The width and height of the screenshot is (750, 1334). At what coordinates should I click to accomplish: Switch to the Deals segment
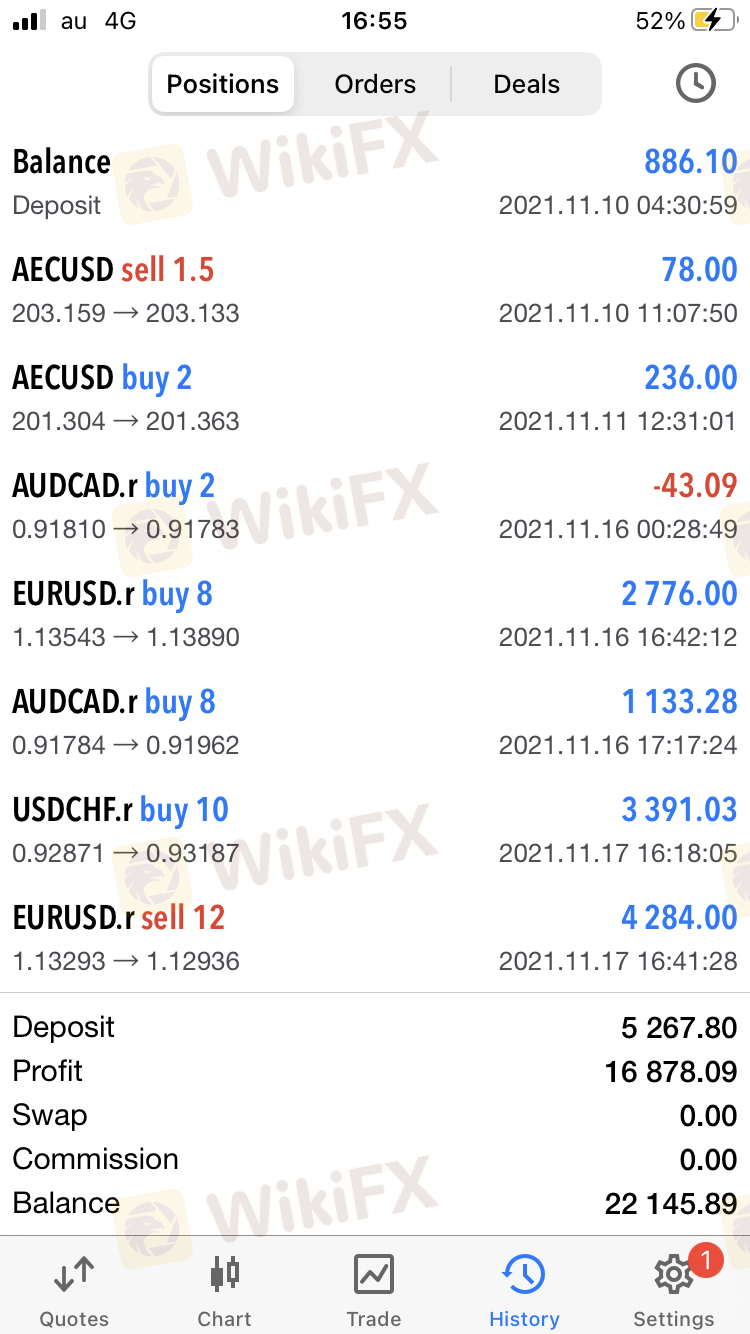coord(527,84)
